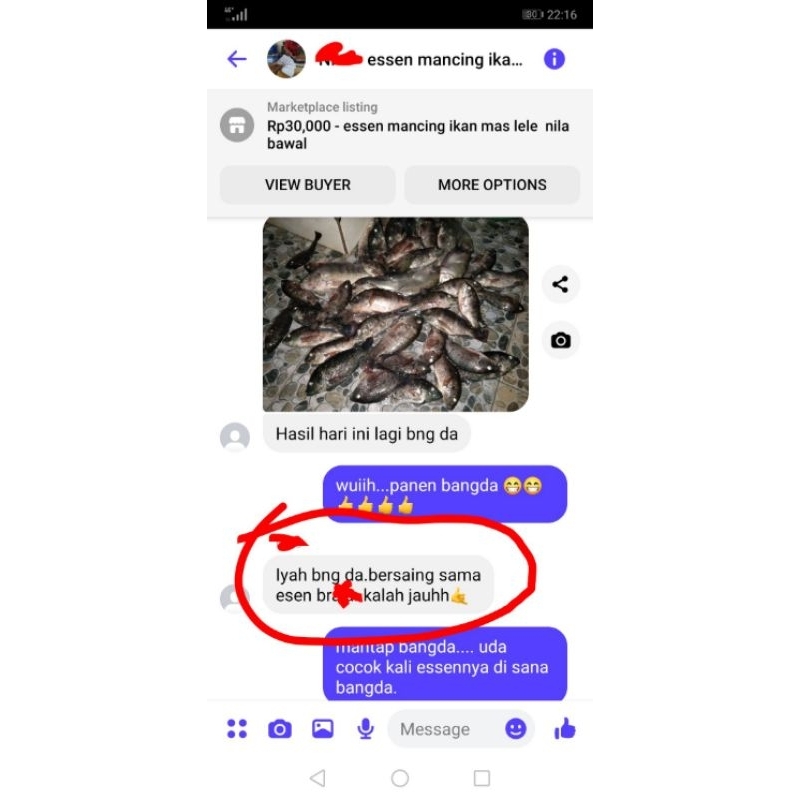Tap the camera icon beside the photo
This screenshot has width=800, height=800.
[x=560, y=341]
